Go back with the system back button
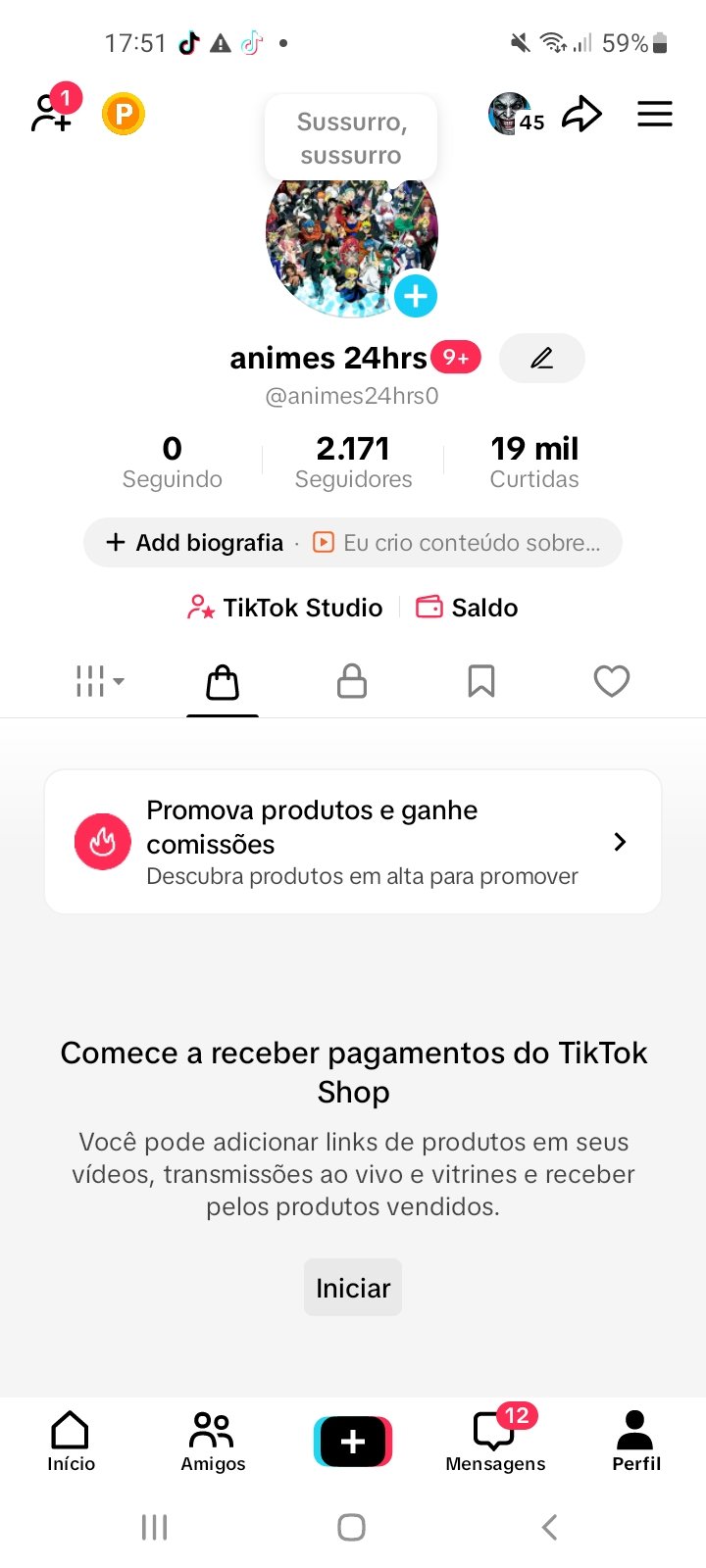The image size is (706, 1568). coord(550,1527)
